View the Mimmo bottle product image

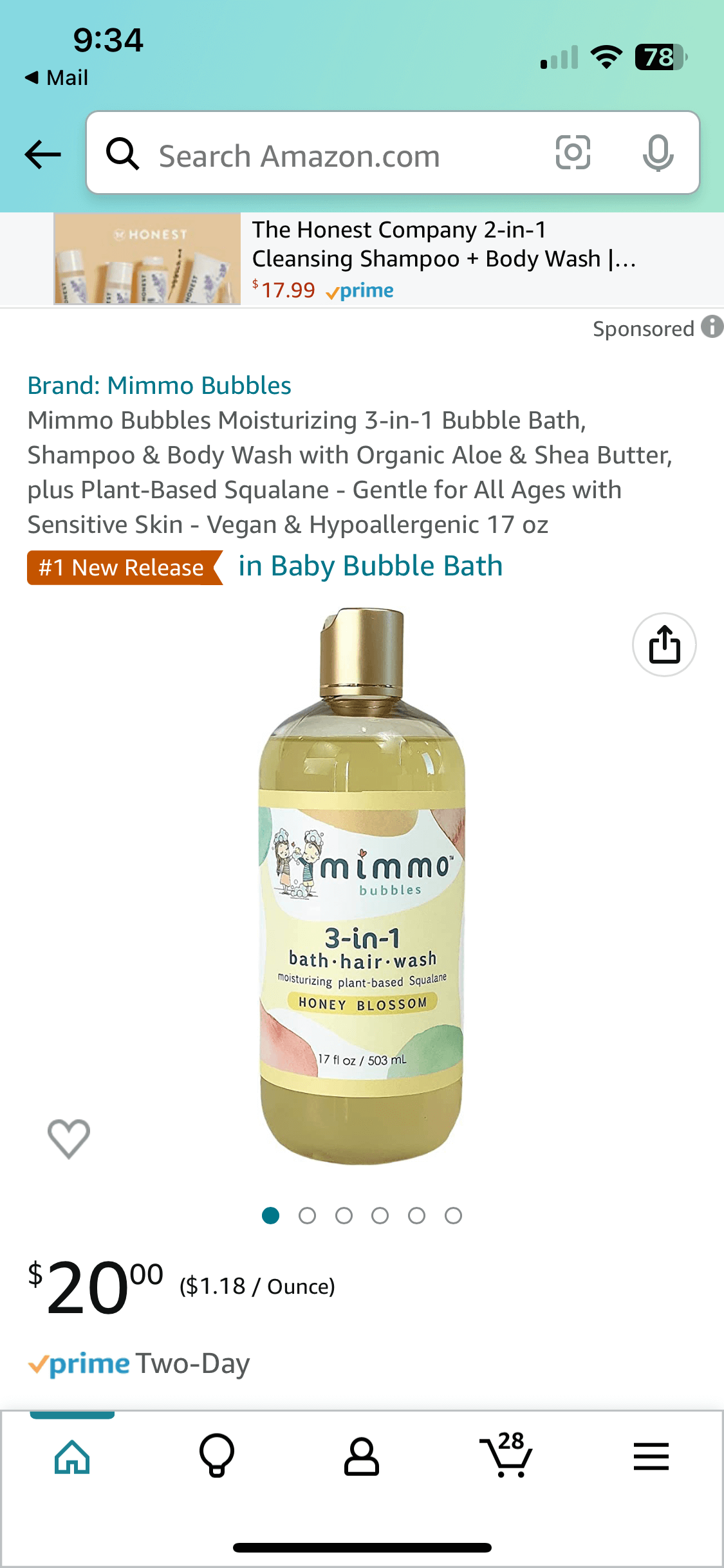[362, 886]
